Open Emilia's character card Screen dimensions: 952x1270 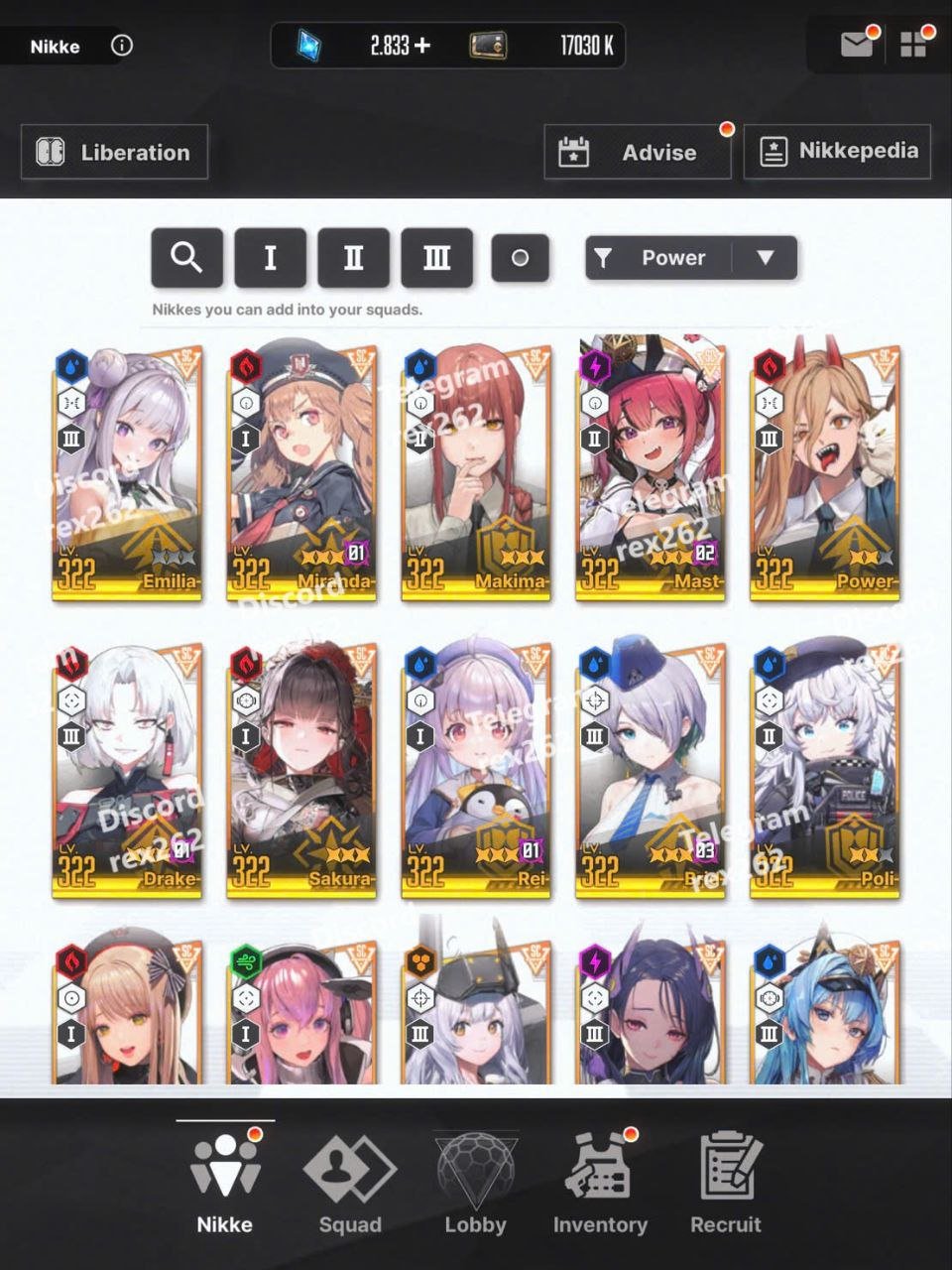tap(127, 473)
